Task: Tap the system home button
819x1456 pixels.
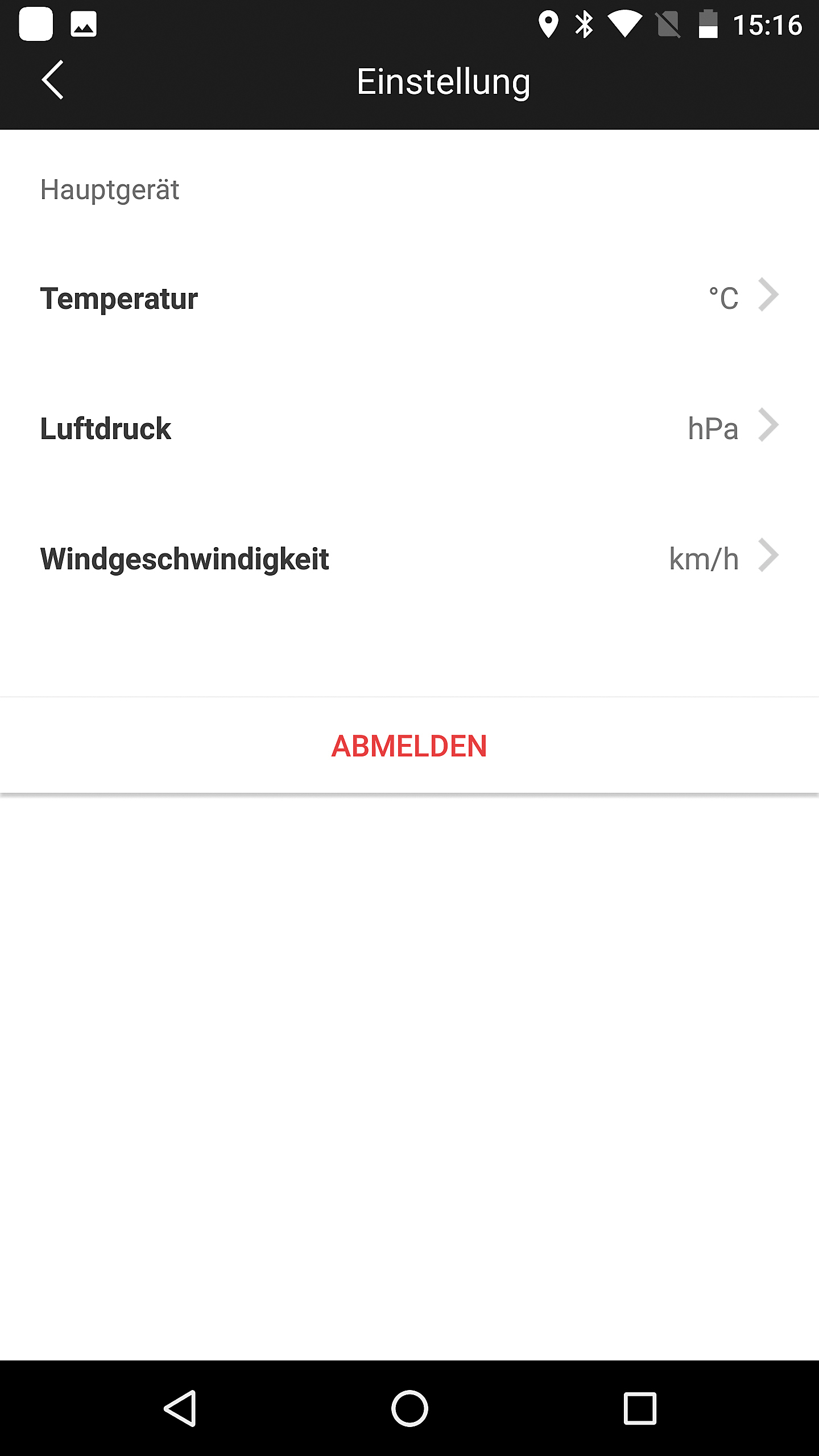Action: click(409, 1408)
